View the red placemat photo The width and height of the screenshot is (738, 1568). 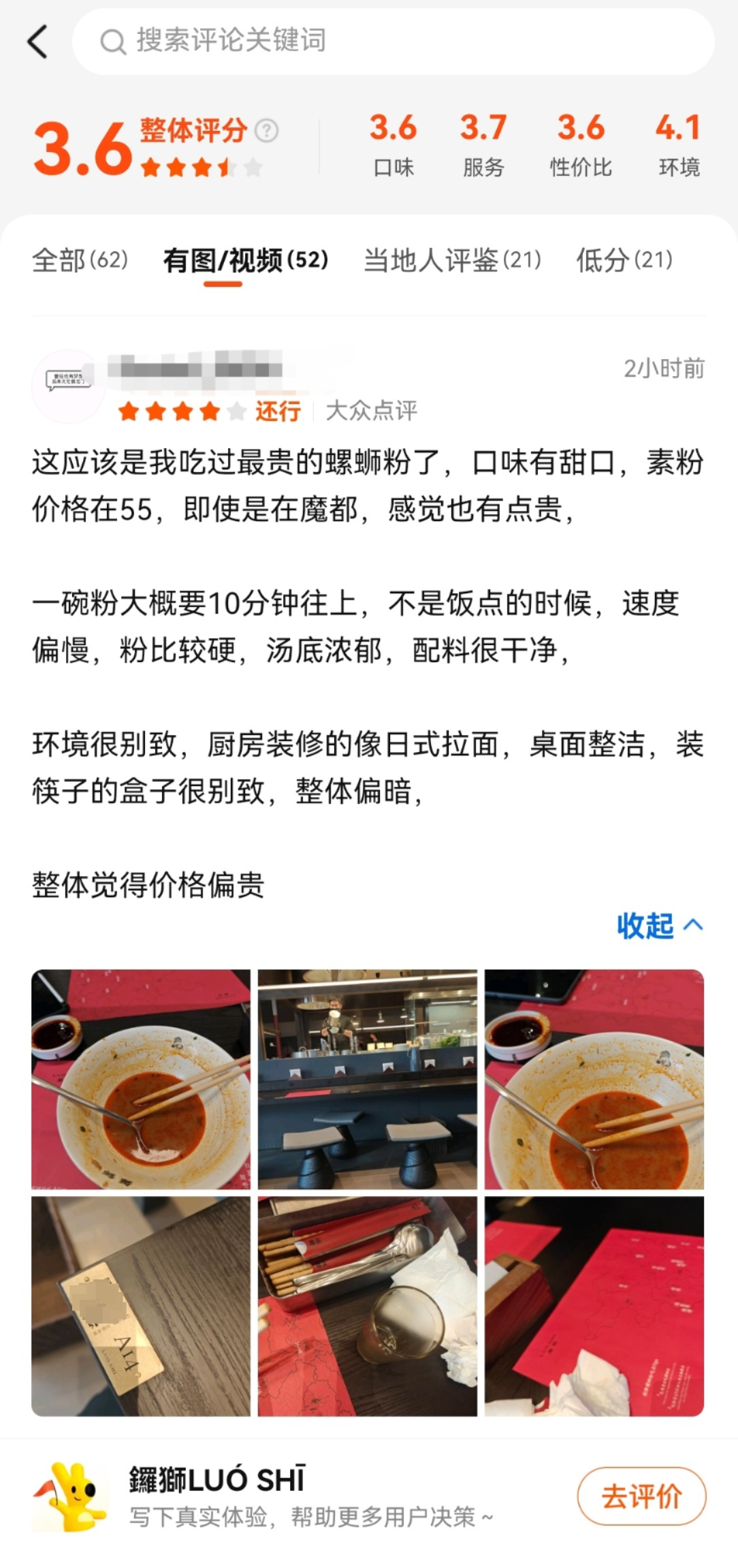594,1306
